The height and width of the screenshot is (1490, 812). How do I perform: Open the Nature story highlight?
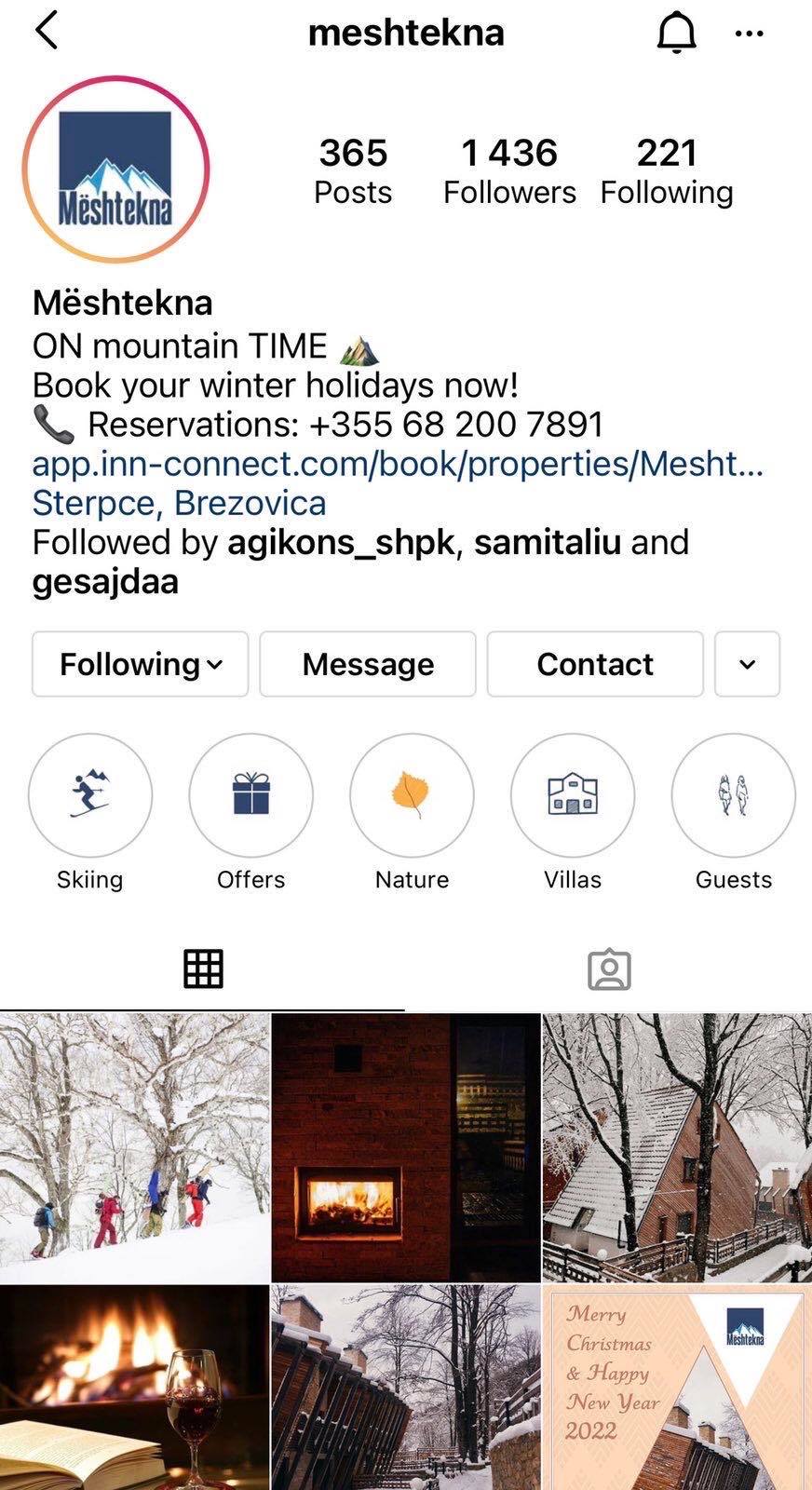412,794
